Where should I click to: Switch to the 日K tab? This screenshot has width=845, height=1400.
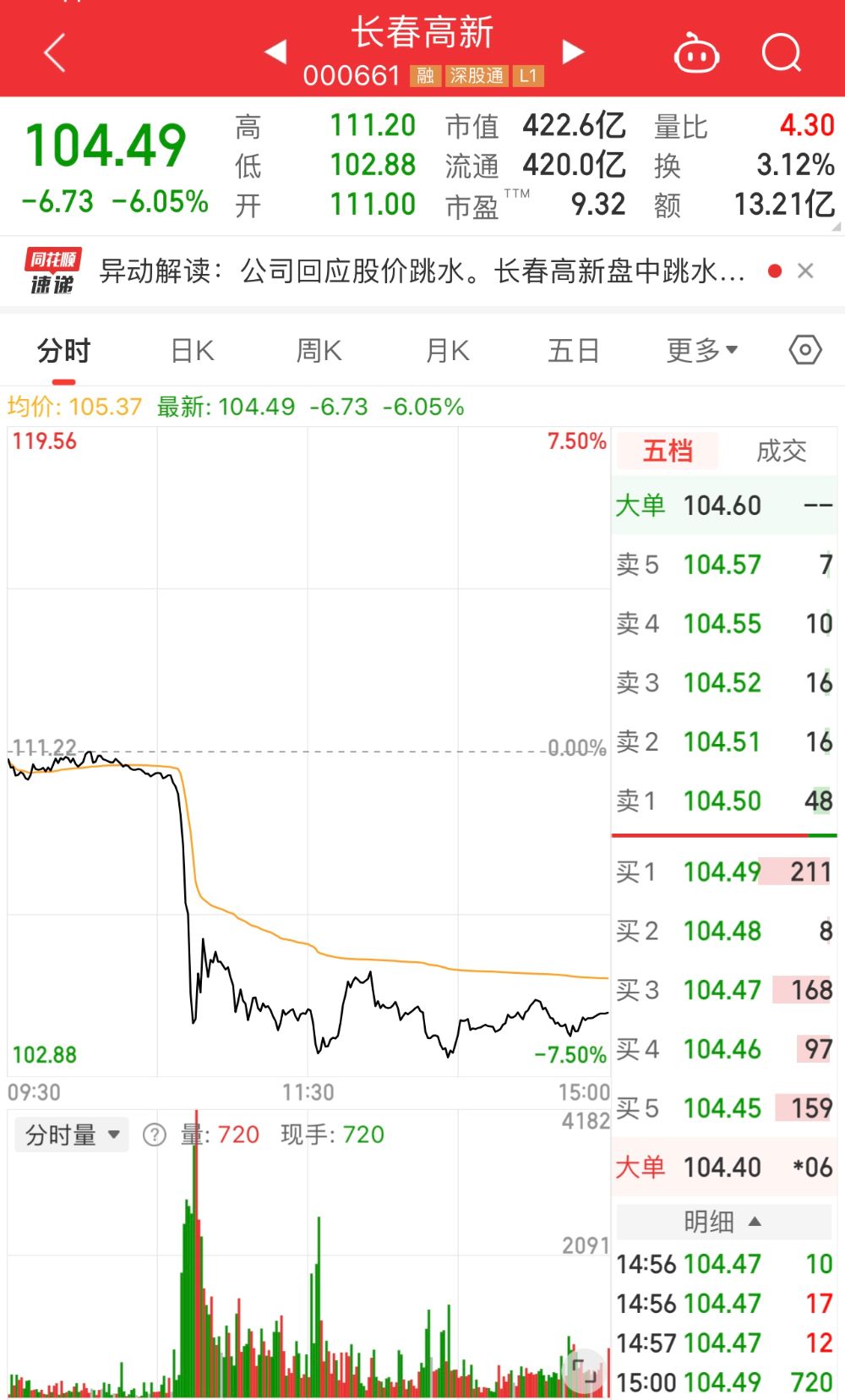193,351
